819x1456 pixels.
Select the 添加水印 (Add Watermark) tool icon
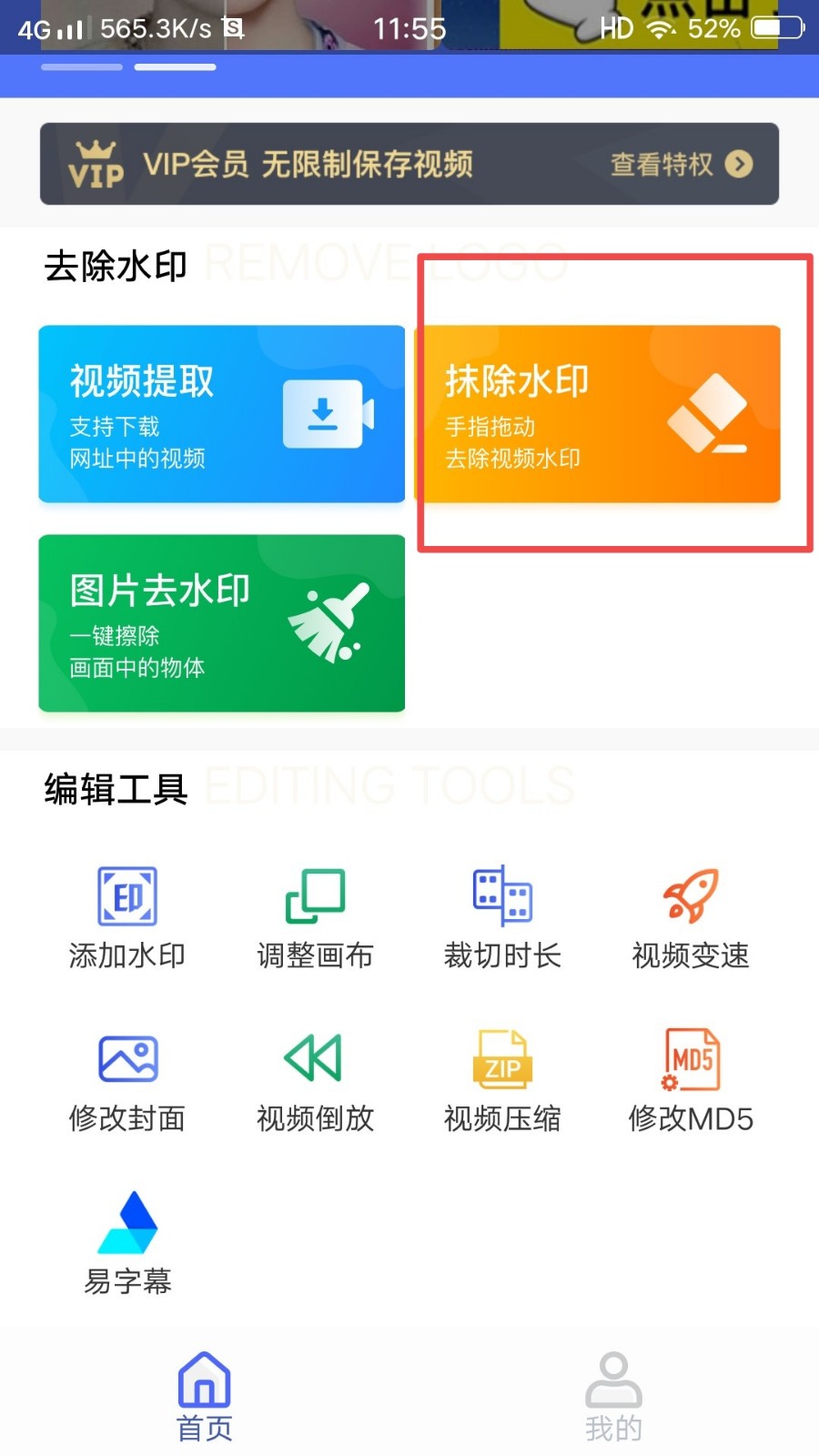pyautogui.click(x=126, y=895)
